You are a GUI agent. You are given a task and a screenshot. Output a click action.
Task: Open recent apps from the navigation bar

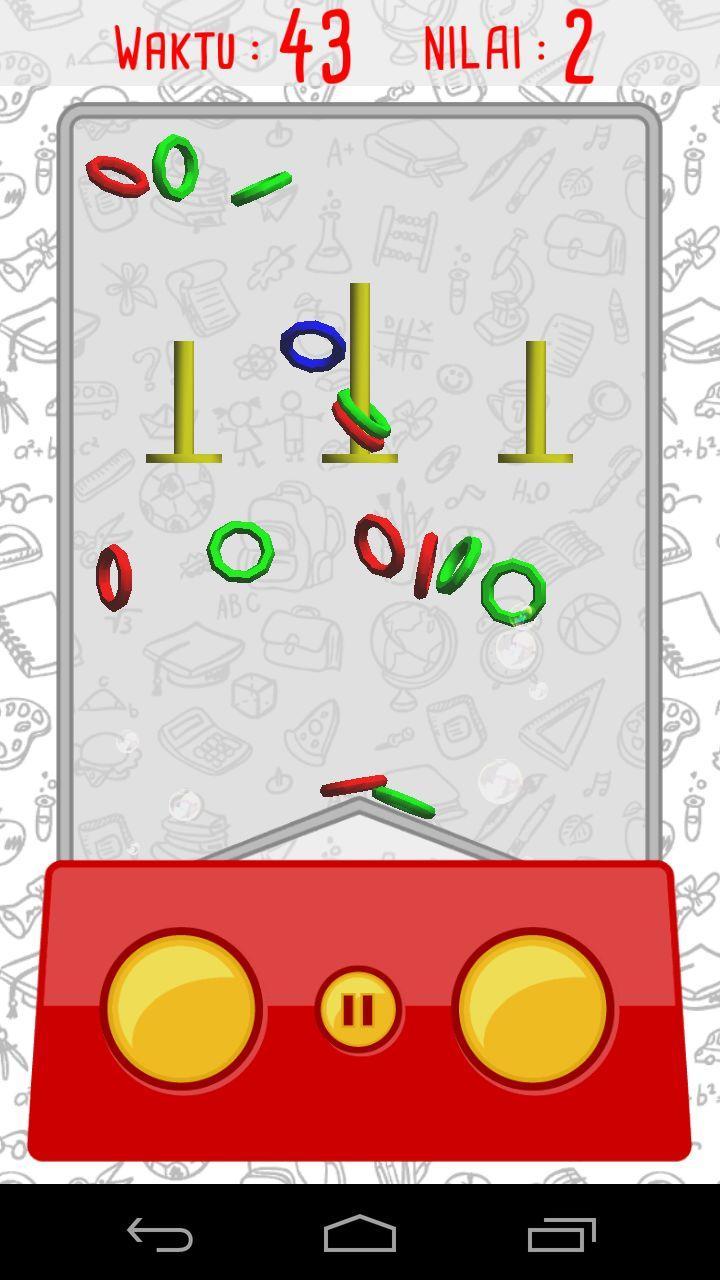(561, 1235)
